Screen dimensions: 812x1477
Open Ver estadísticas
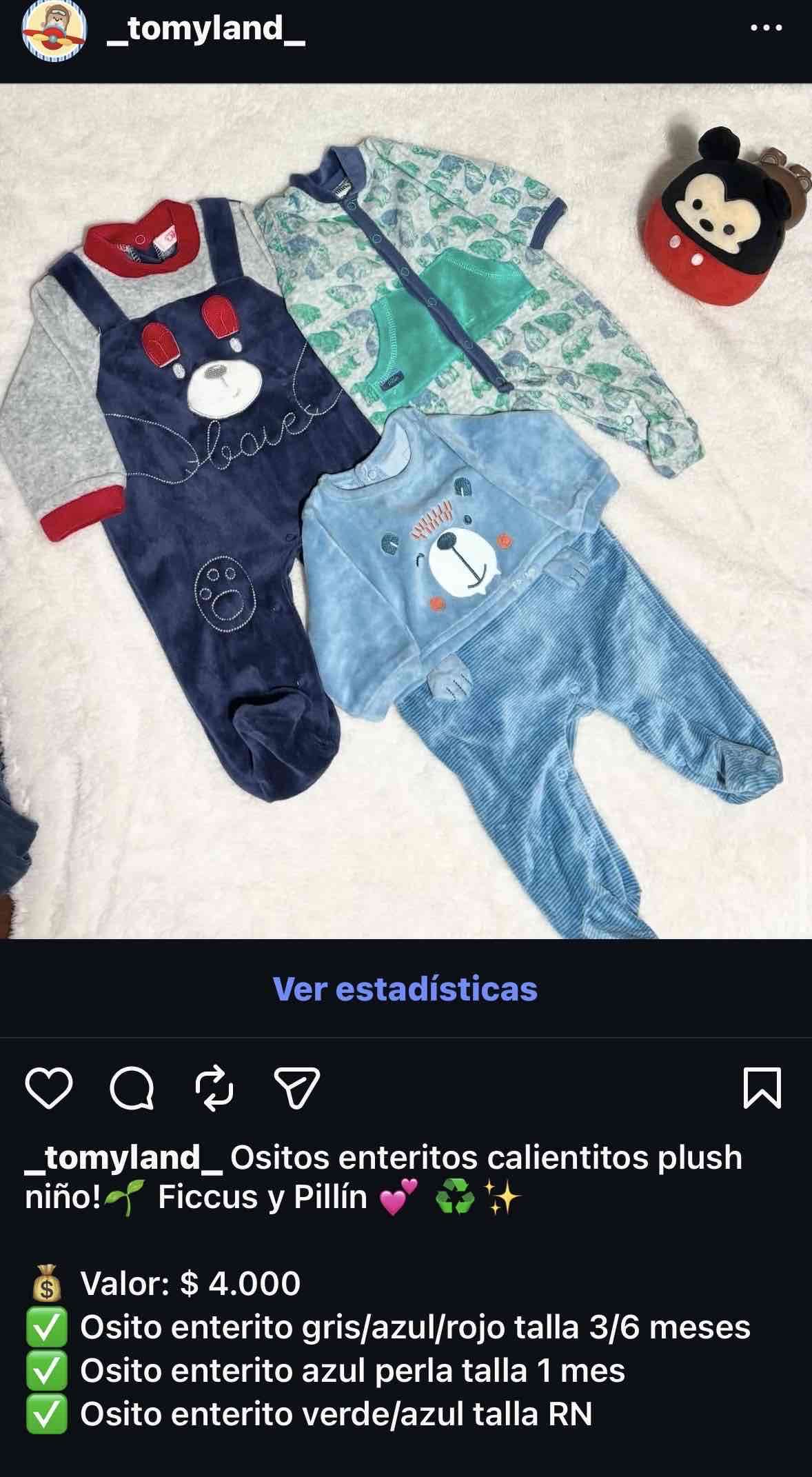406,988
